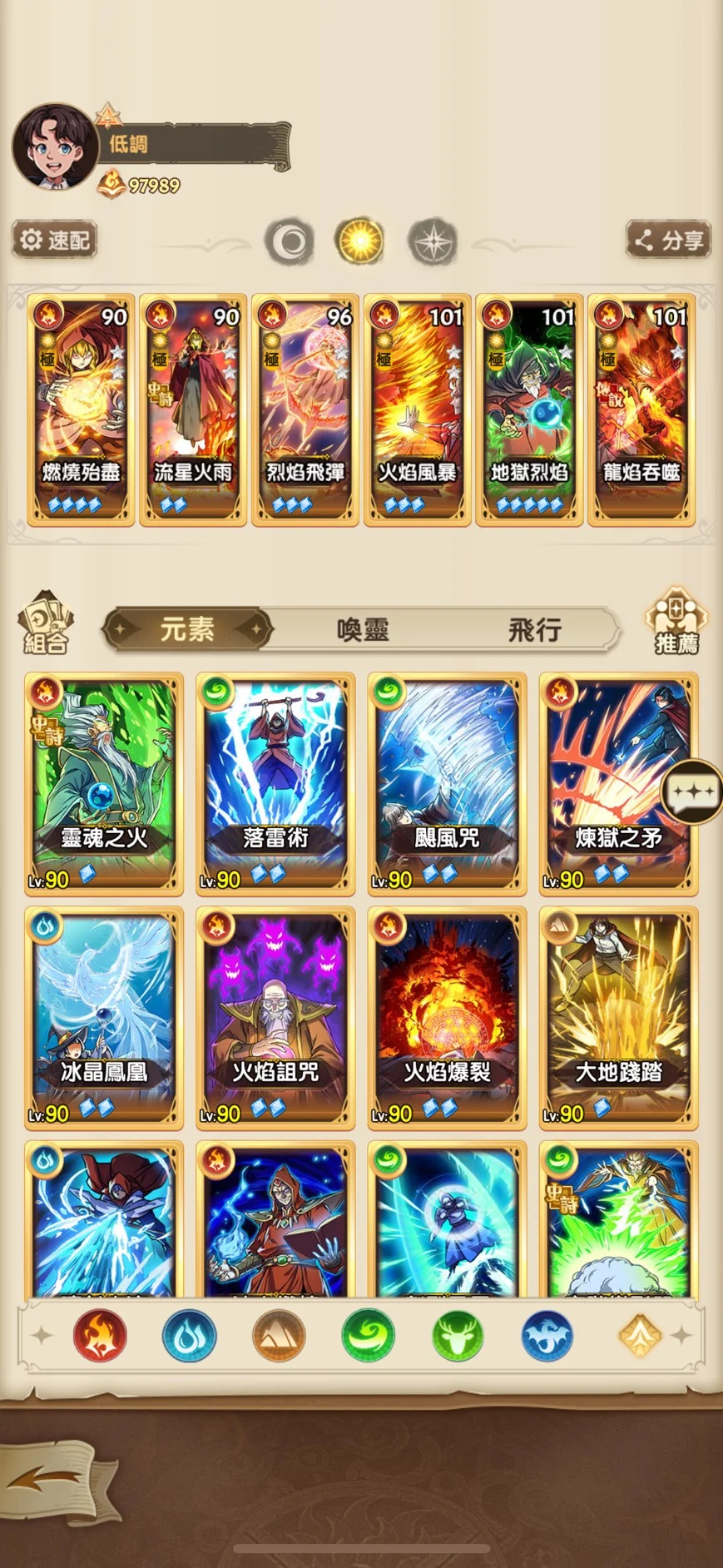The image size is (723, 1568).
Task: Tap the 分享 share button
Action: point(668,241)
